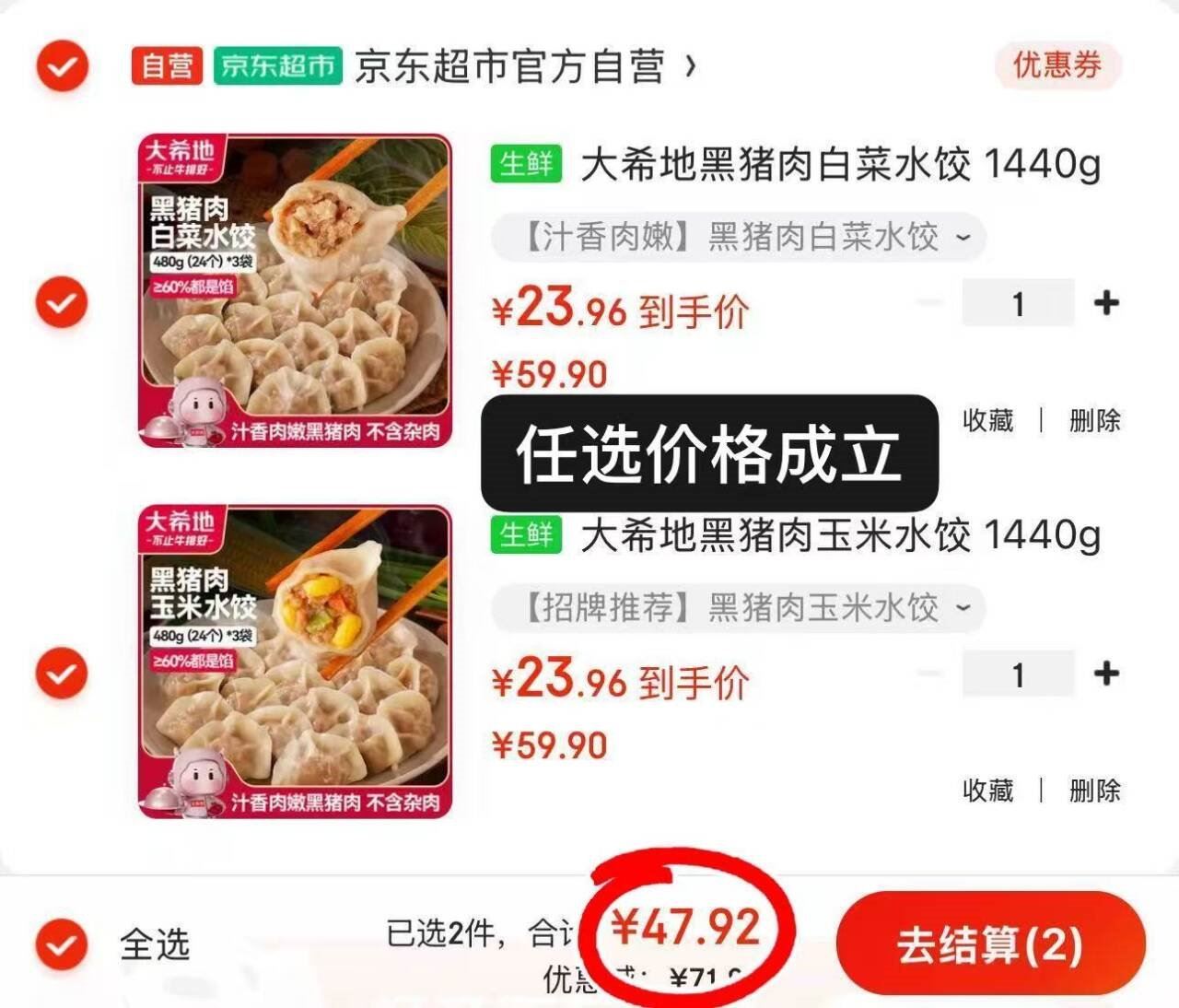Increase quantity of 黑猪肉玉米水饺
The height and width of the screenshot is (1008, 1179).
[x=1105, y=674]
